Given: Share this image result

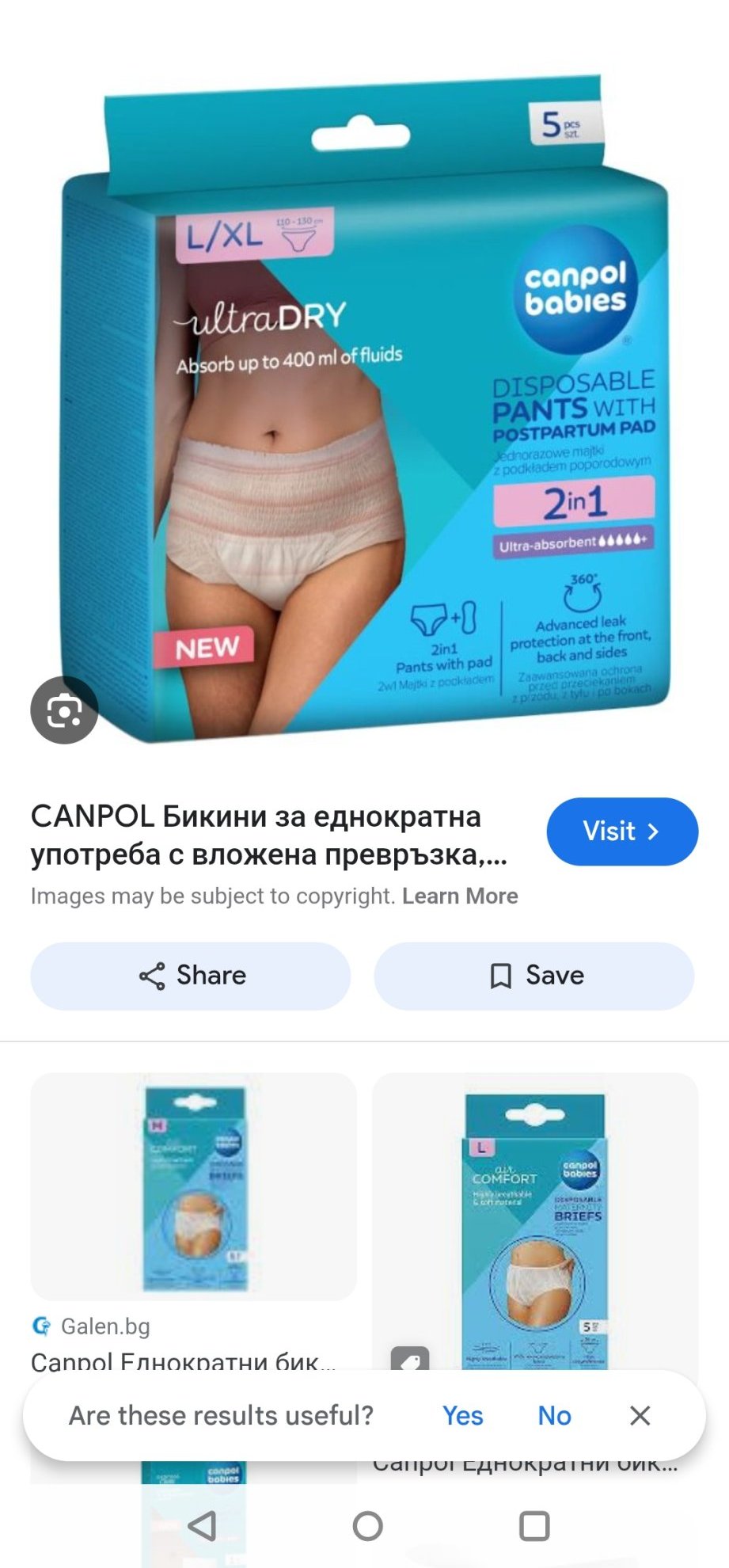Looking at the screenshot, I should click(190, 976).
